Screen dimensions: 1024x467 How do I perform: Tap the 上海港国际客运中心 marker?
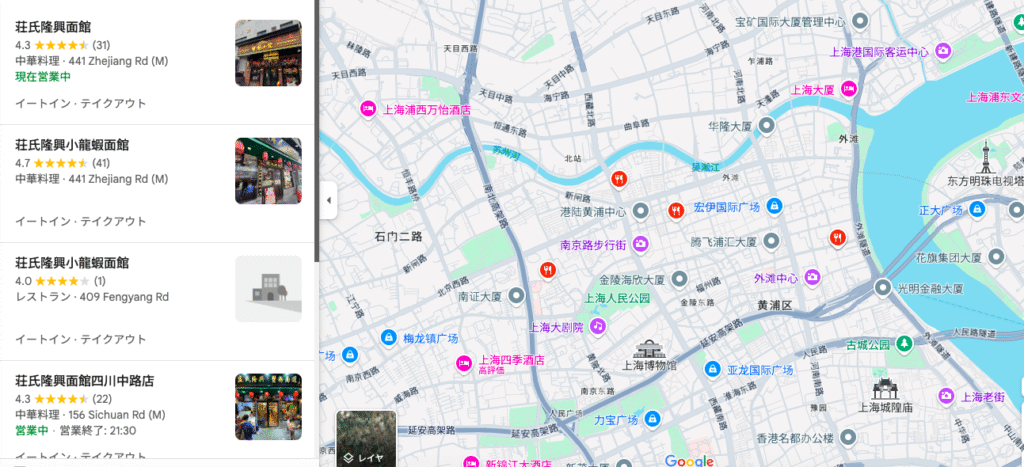tap(941, 51)
